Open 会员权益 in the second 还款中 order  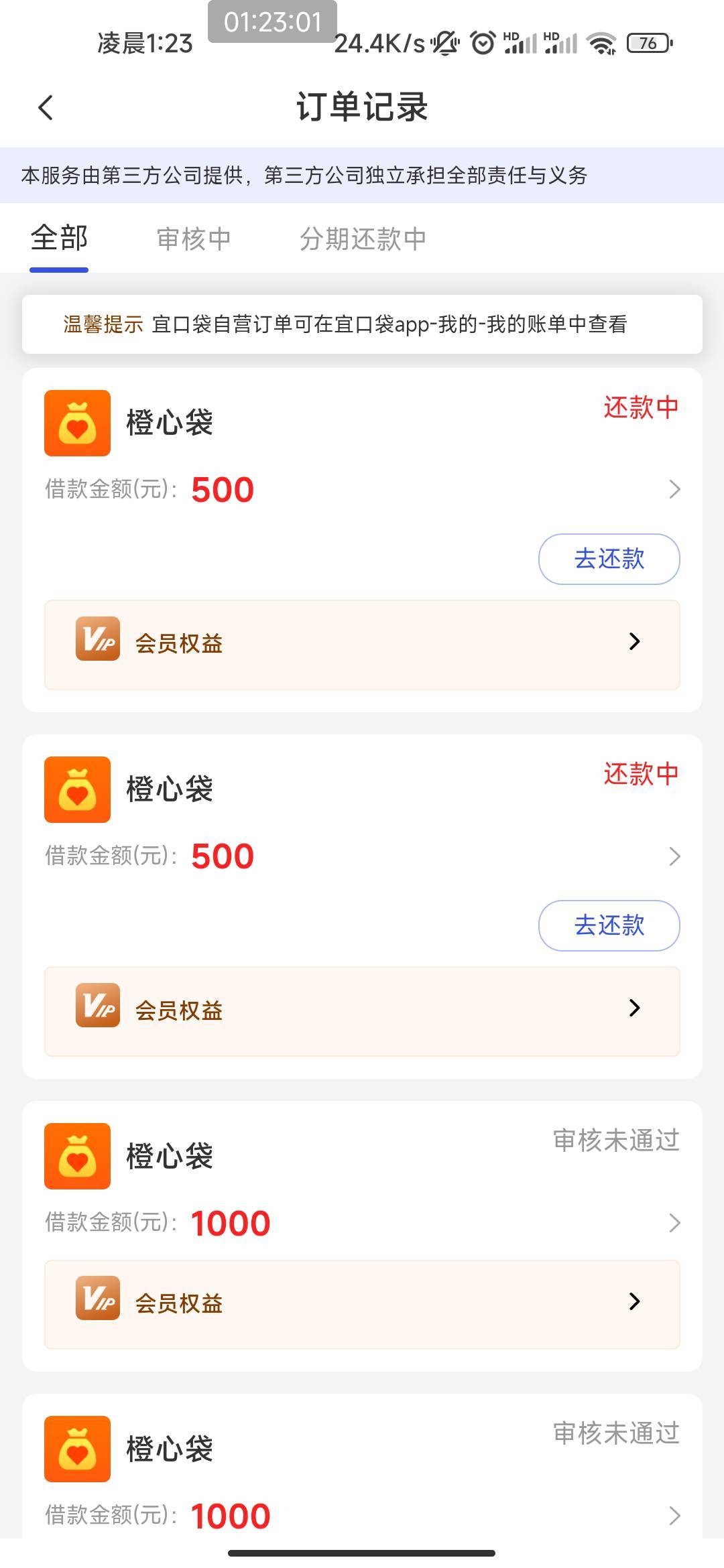pyautogui.click(x=362, y=1010)
